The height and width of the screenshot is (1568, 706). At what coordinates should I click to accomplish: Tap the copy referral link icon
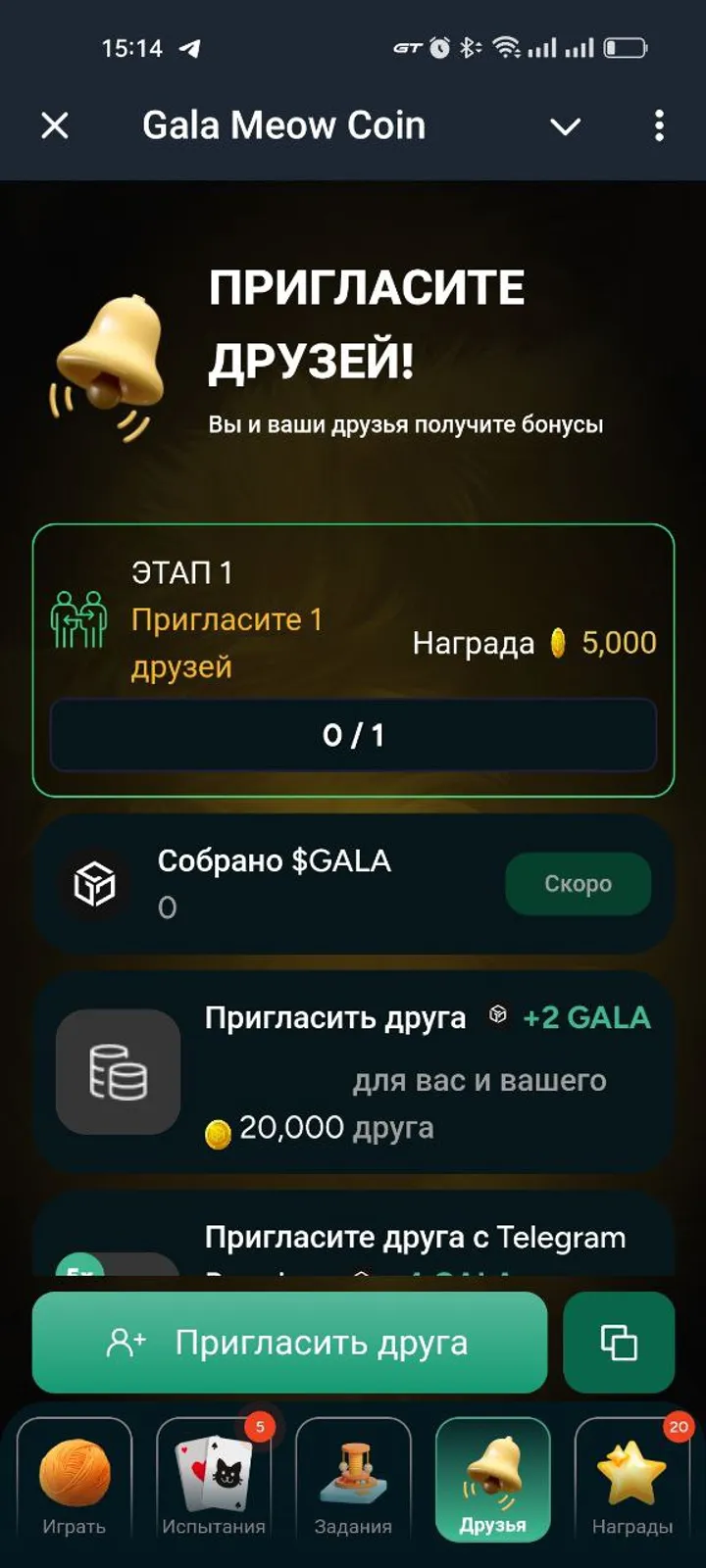[x=619, y=1342]
